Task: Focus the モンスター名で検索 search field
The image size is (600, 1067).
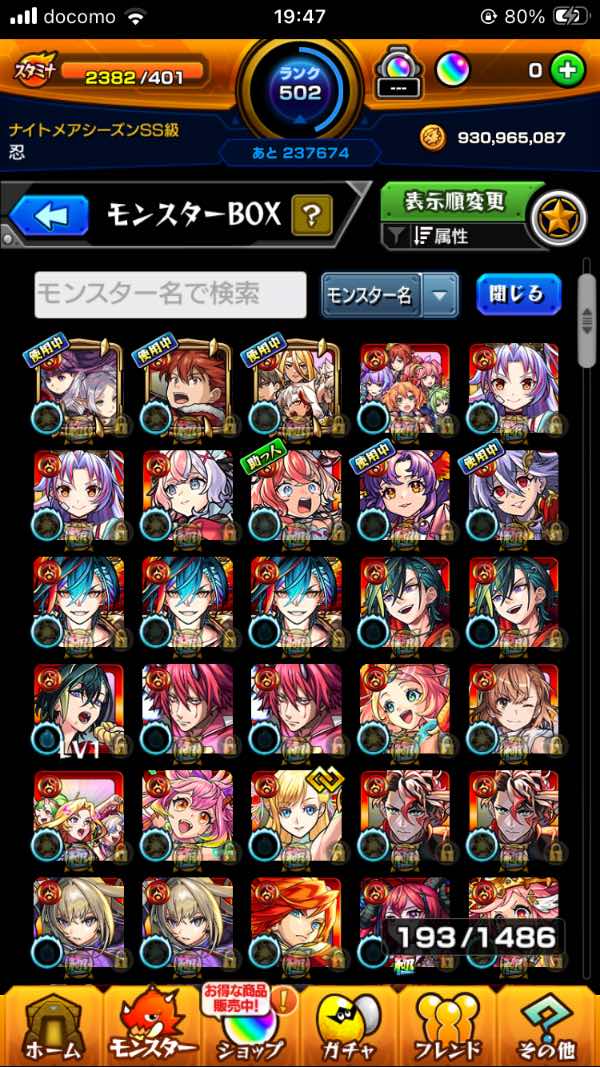Action: tap(170, 294)
